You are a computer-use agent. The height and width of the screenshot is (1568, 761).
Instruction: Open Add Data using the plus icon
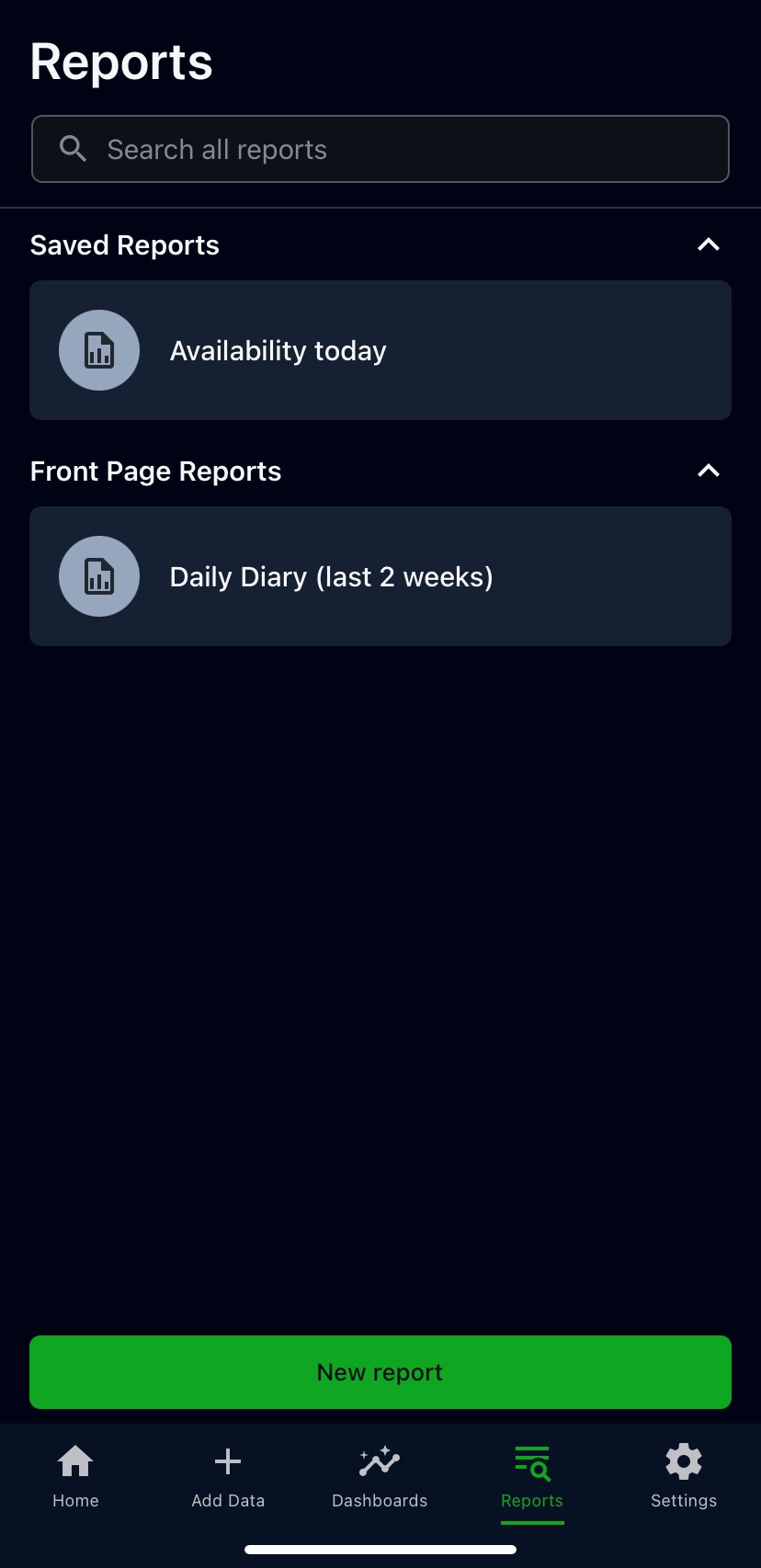(227, 1460)
